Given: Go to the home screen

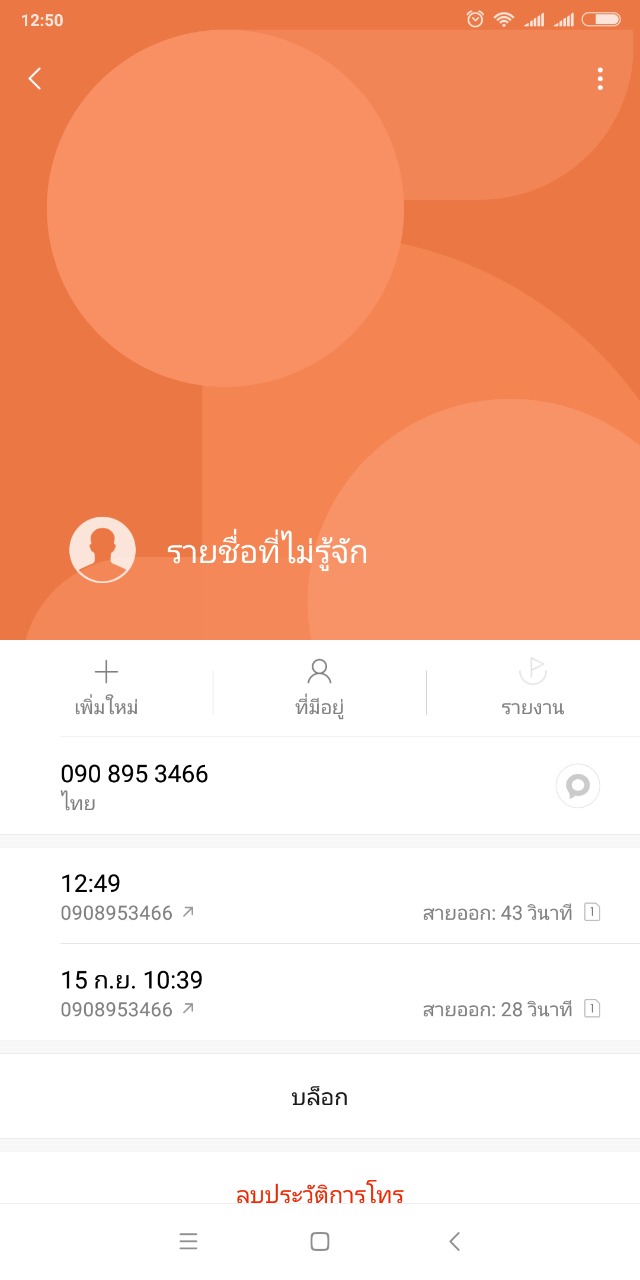Looking at the screenshot, I should tap(320, 1242).
